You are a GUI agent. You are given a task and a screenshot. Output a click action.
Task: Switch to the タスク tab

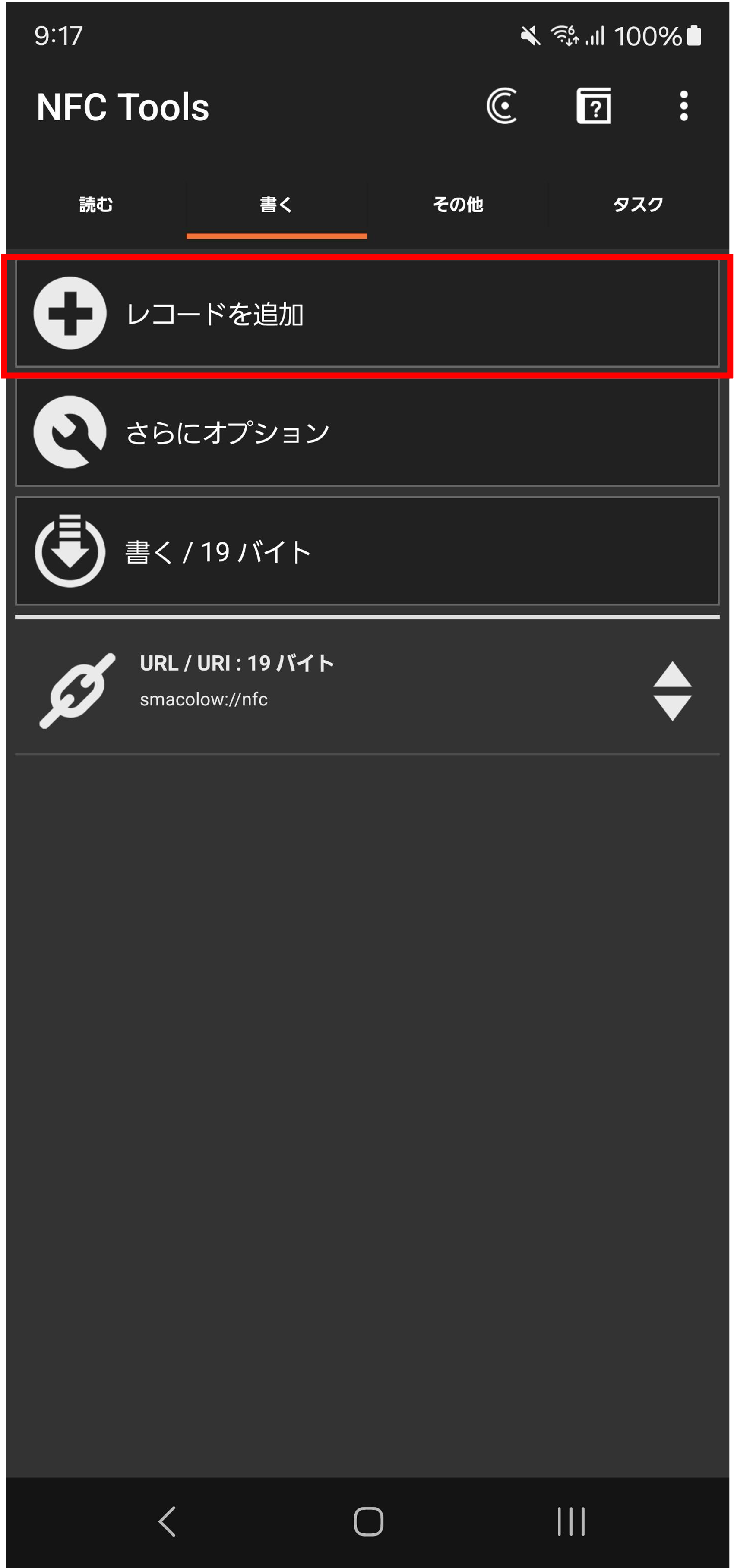coord(637,205)
